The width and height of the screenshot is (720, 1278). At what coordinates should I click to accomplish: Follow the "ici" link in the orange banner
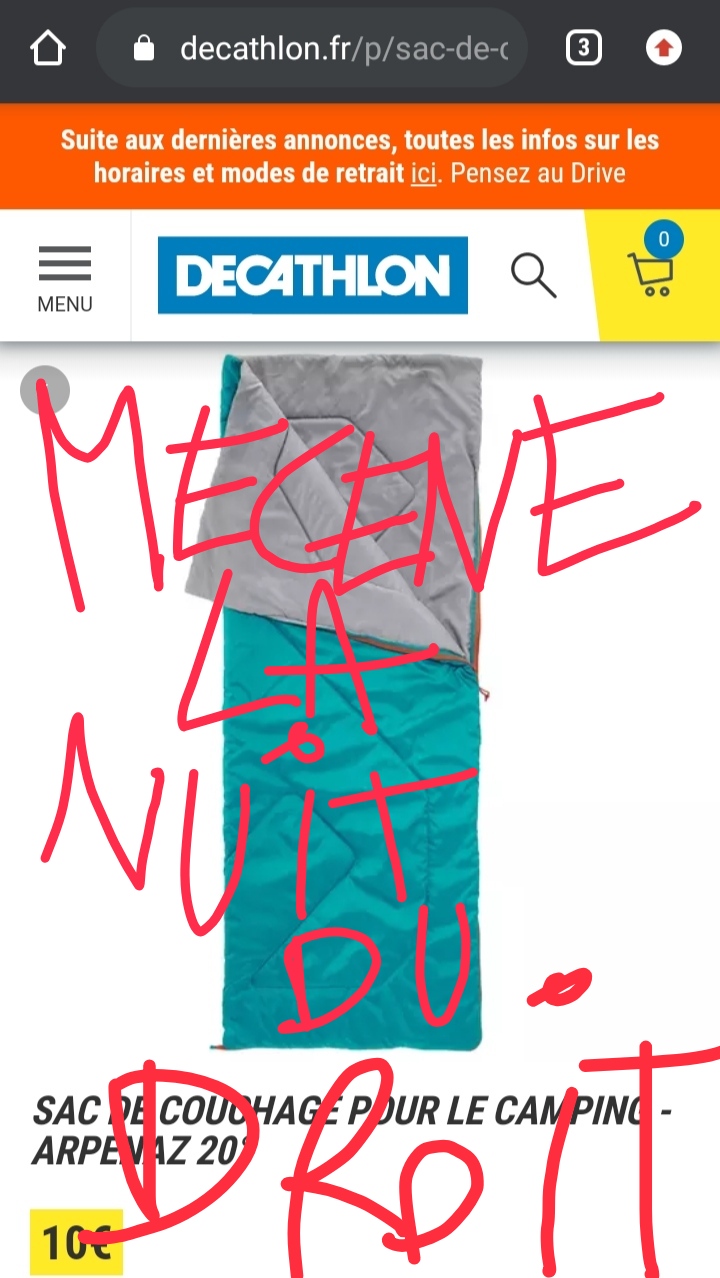[423, 173]
